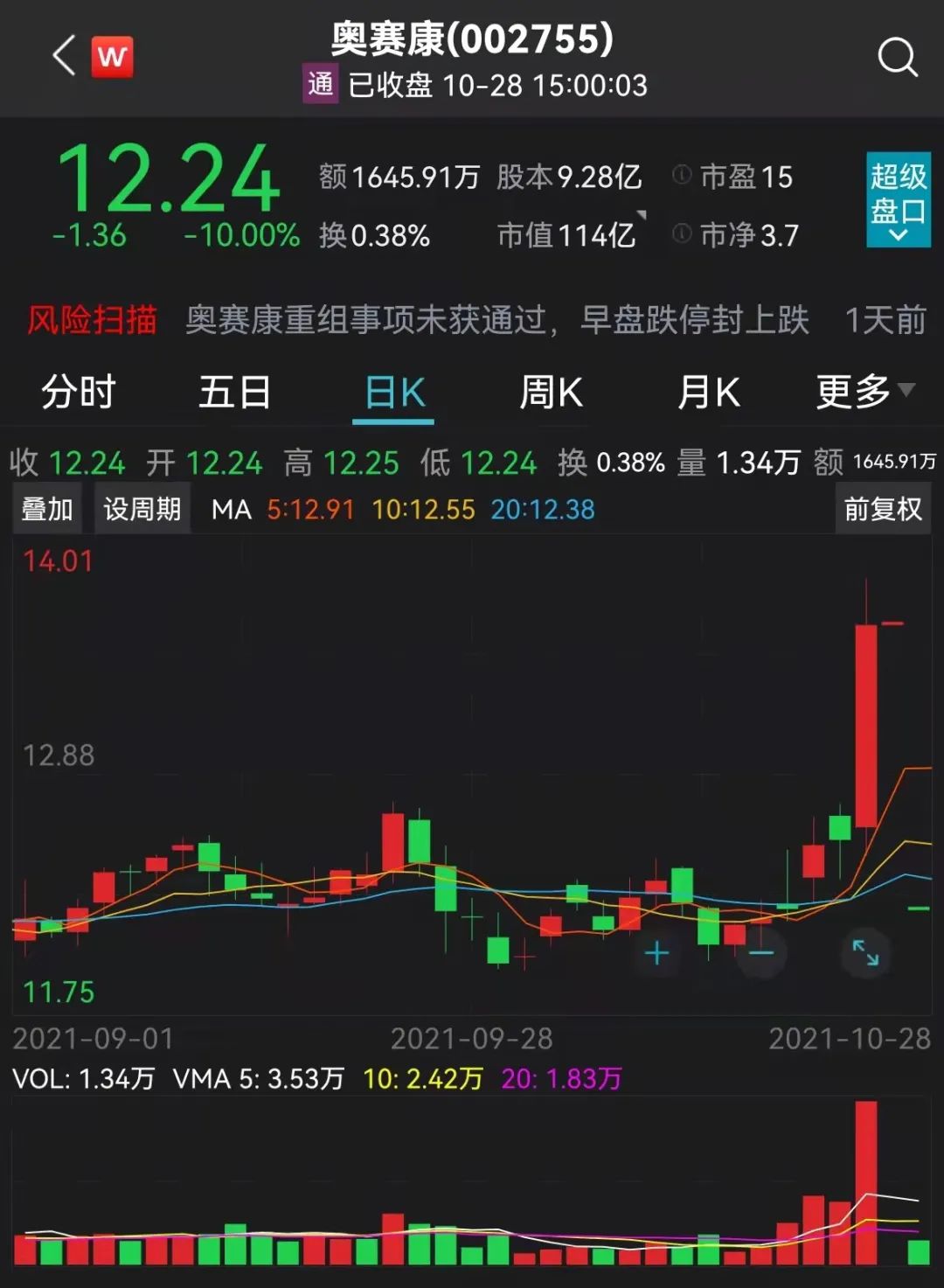Tap the 叠加 overlay button
Image resolution: width=944 pixels, height=1288 pixels.
[47, 509]
